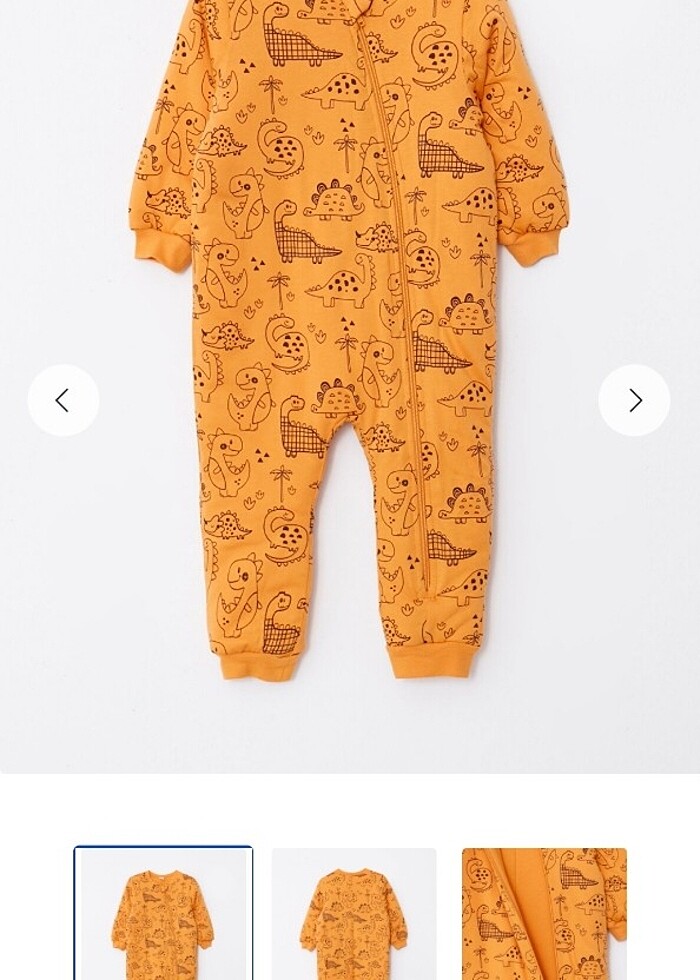This screenshot has height=980, width=700.
Task: Go to the previous product photo
Action: (63, 400)
